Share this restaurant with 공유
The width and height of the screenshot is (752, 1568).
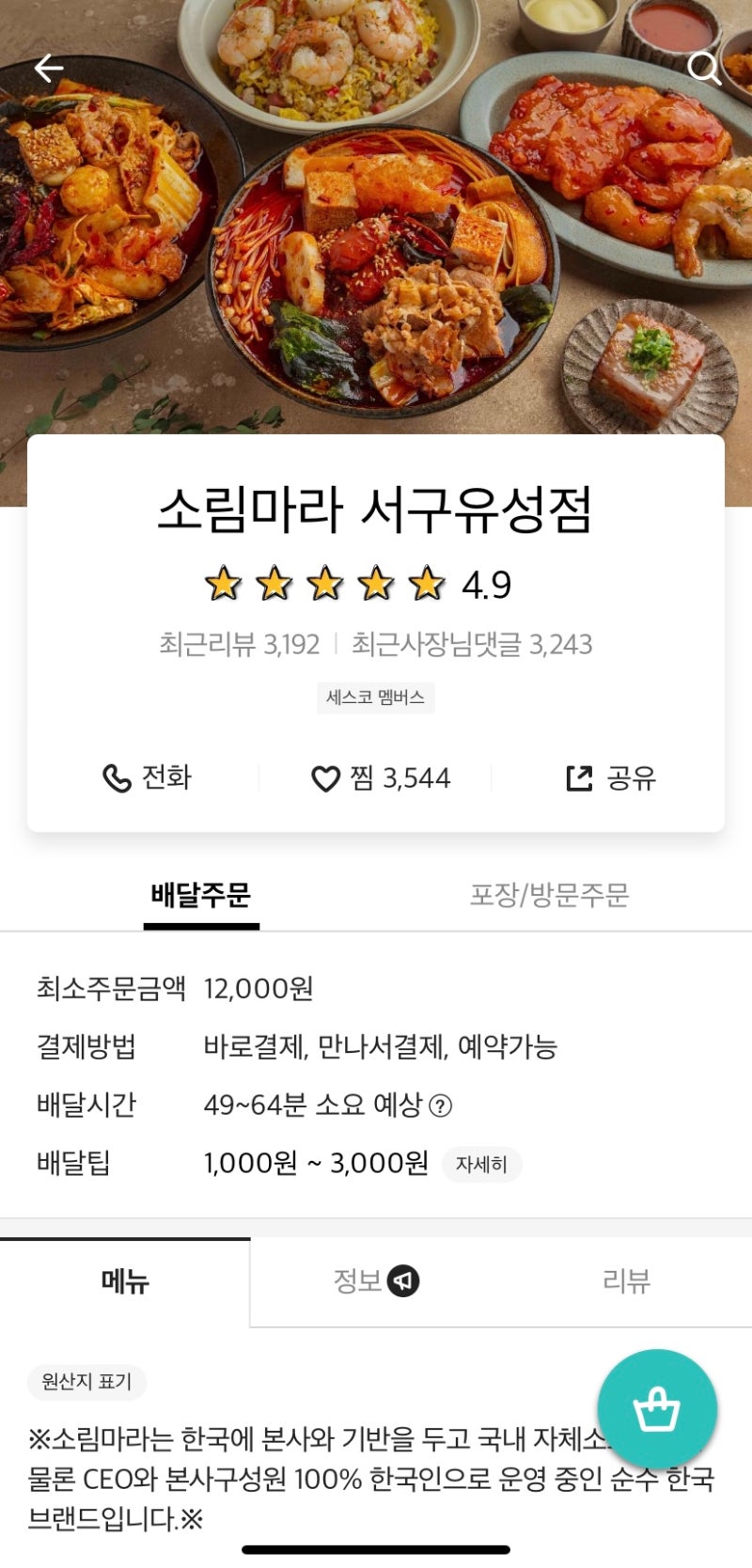(611, 778)
